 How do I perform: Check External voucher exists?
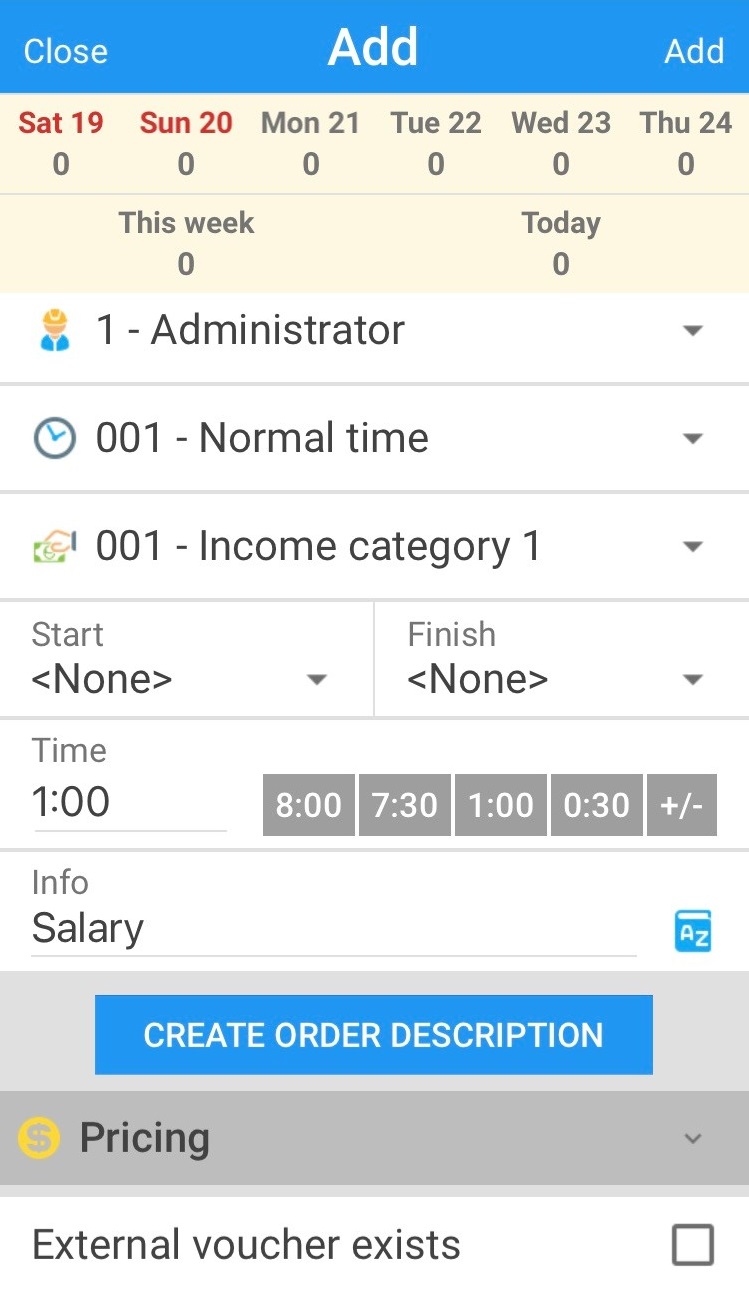coord(693,1246)
